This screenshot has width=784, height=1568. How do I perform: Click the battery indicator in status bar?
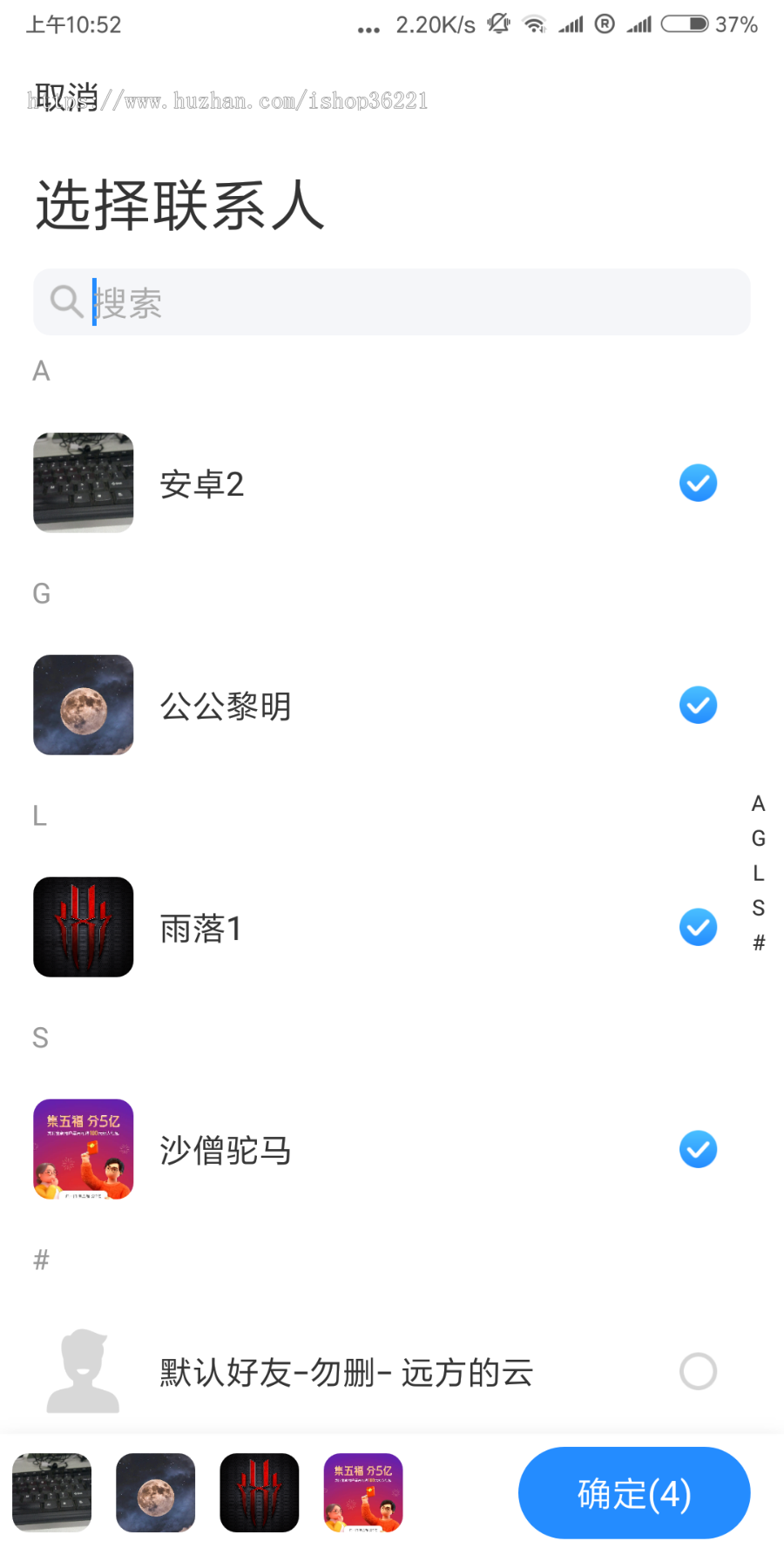pos(688,24)
